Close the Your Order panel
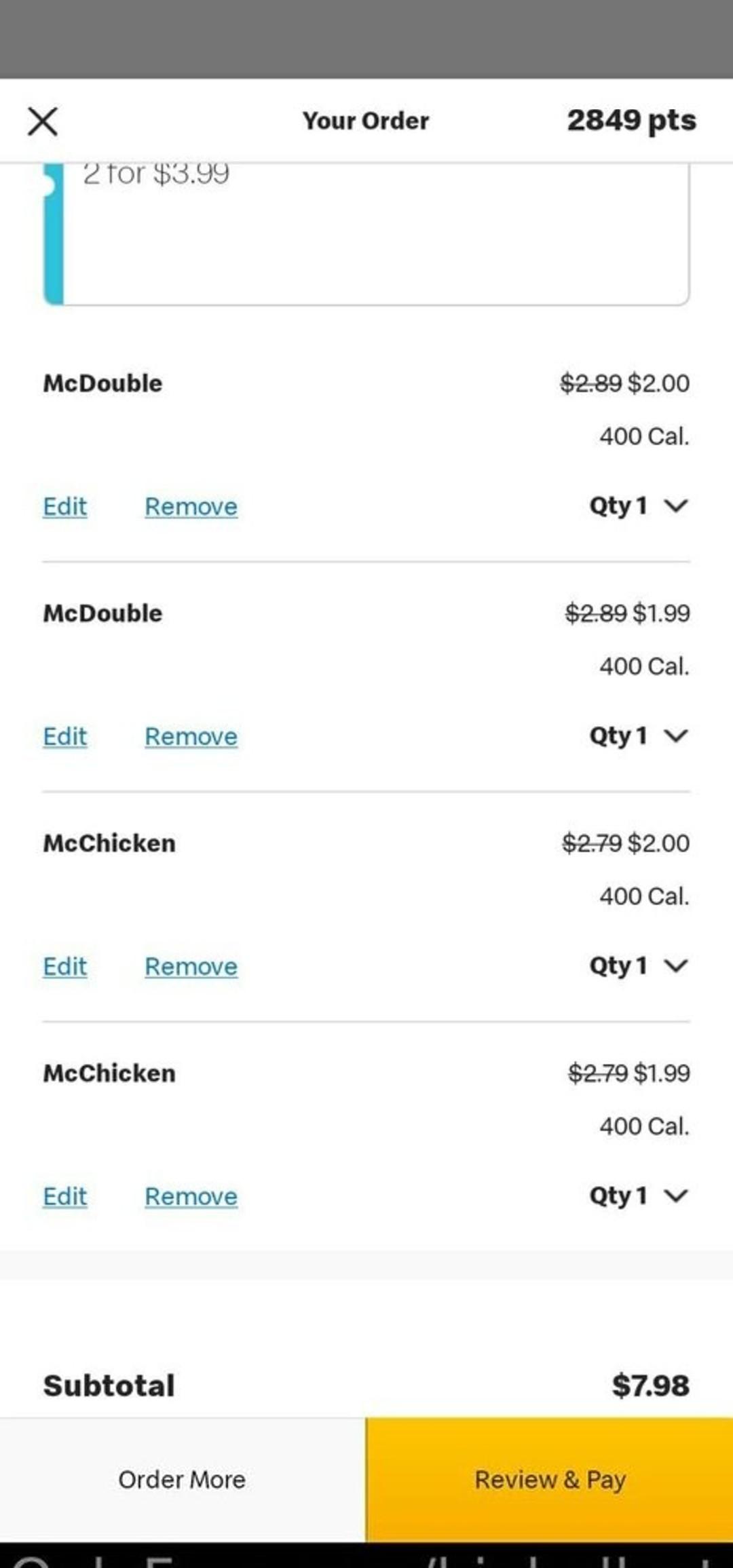 click(x=43, y=121)
